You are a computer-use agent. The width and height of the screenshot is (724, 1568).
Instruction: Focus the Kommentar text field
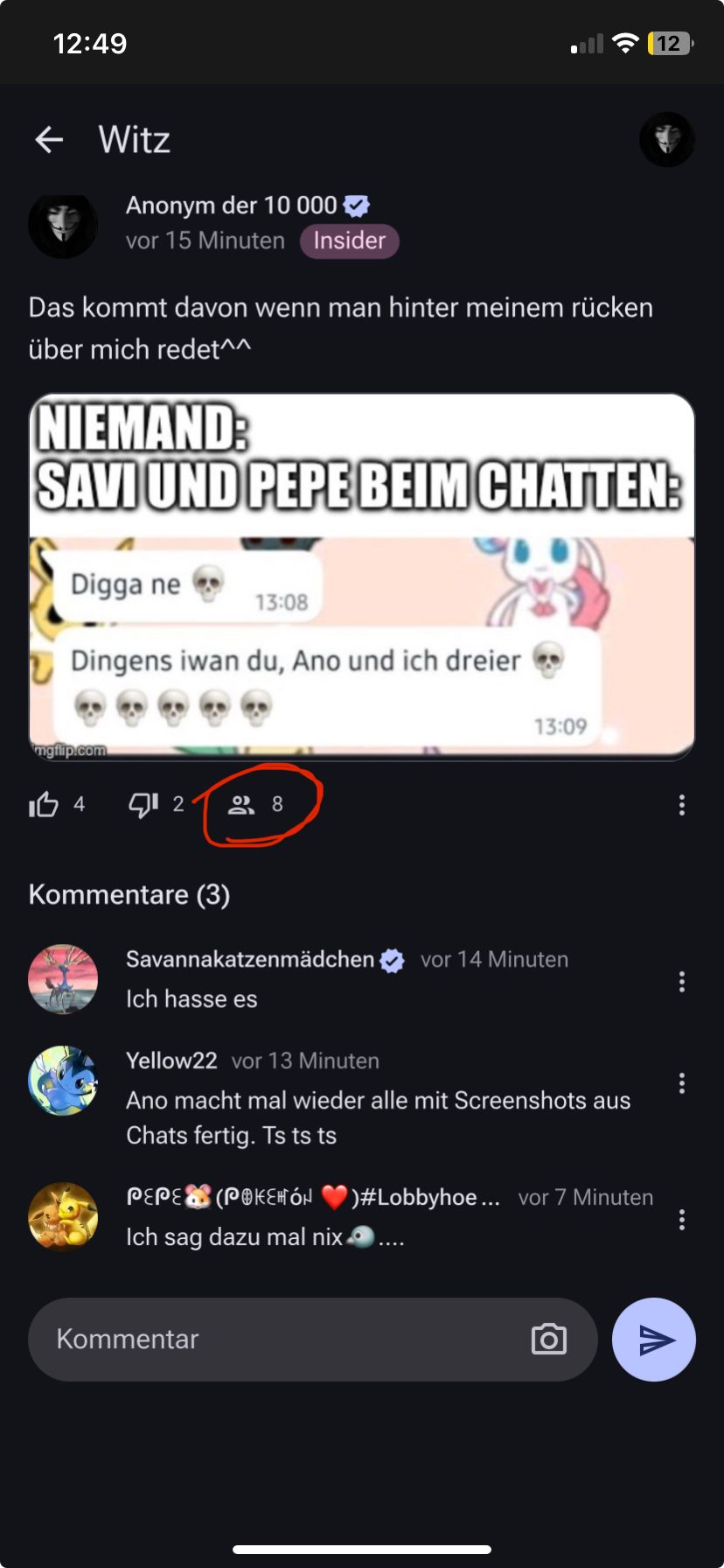(x=280, y=1339)
